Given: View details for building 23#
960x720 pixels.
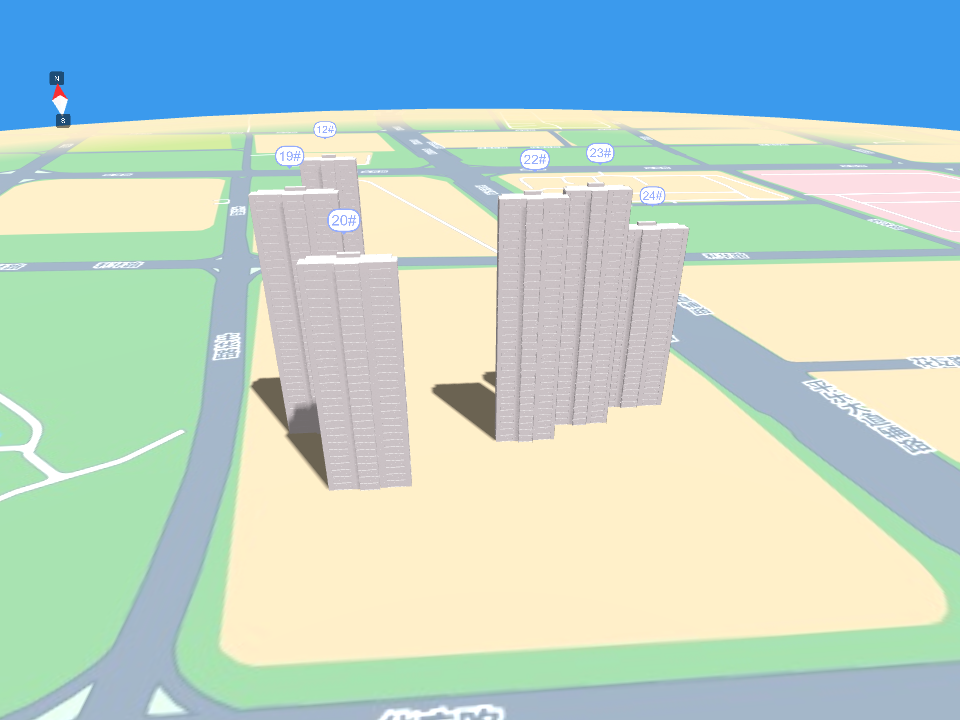Looking at the screenshot, I should (x=599, y=153).
